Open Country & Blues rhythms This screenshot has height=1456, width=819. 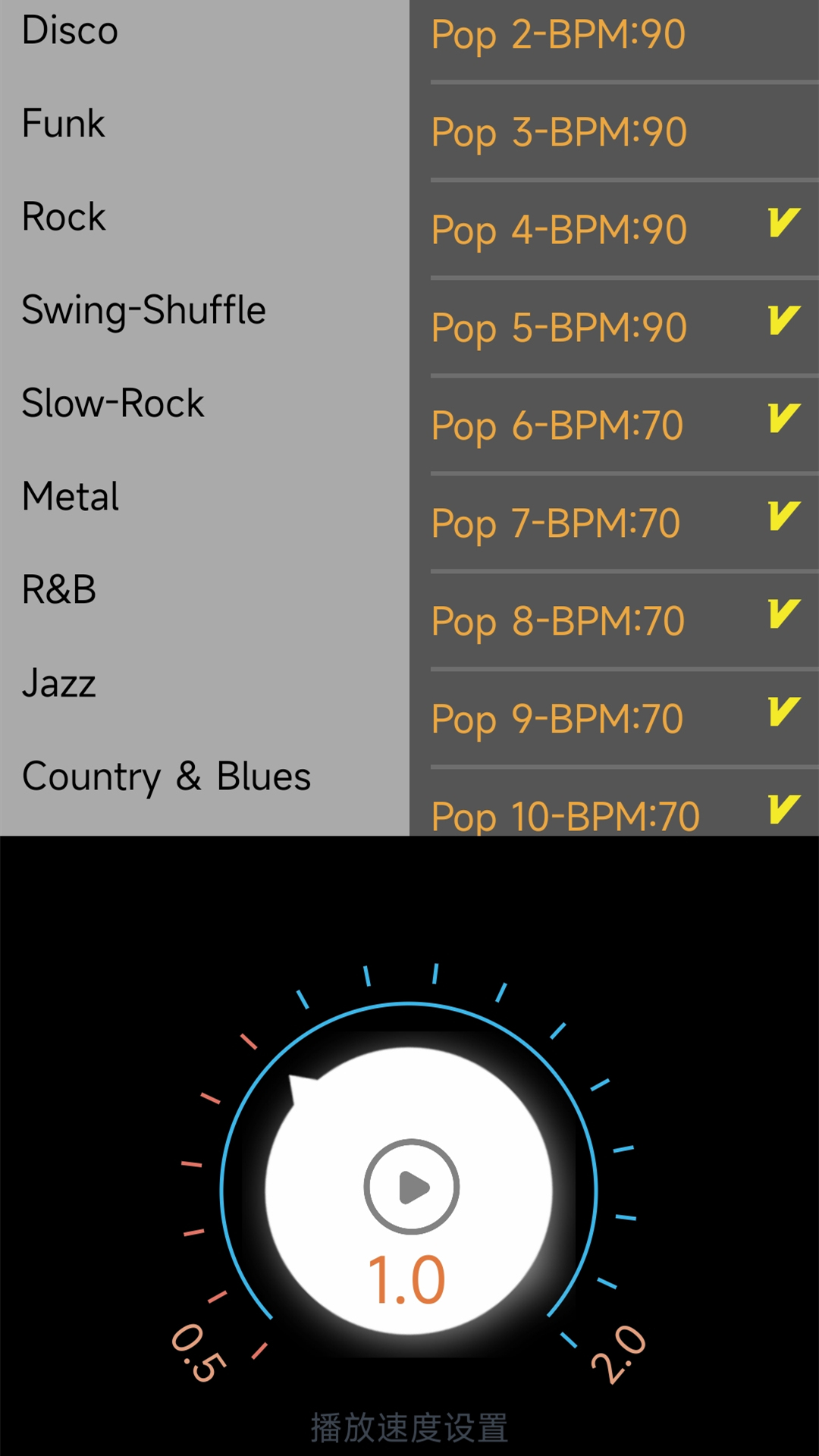pos(205,777)
